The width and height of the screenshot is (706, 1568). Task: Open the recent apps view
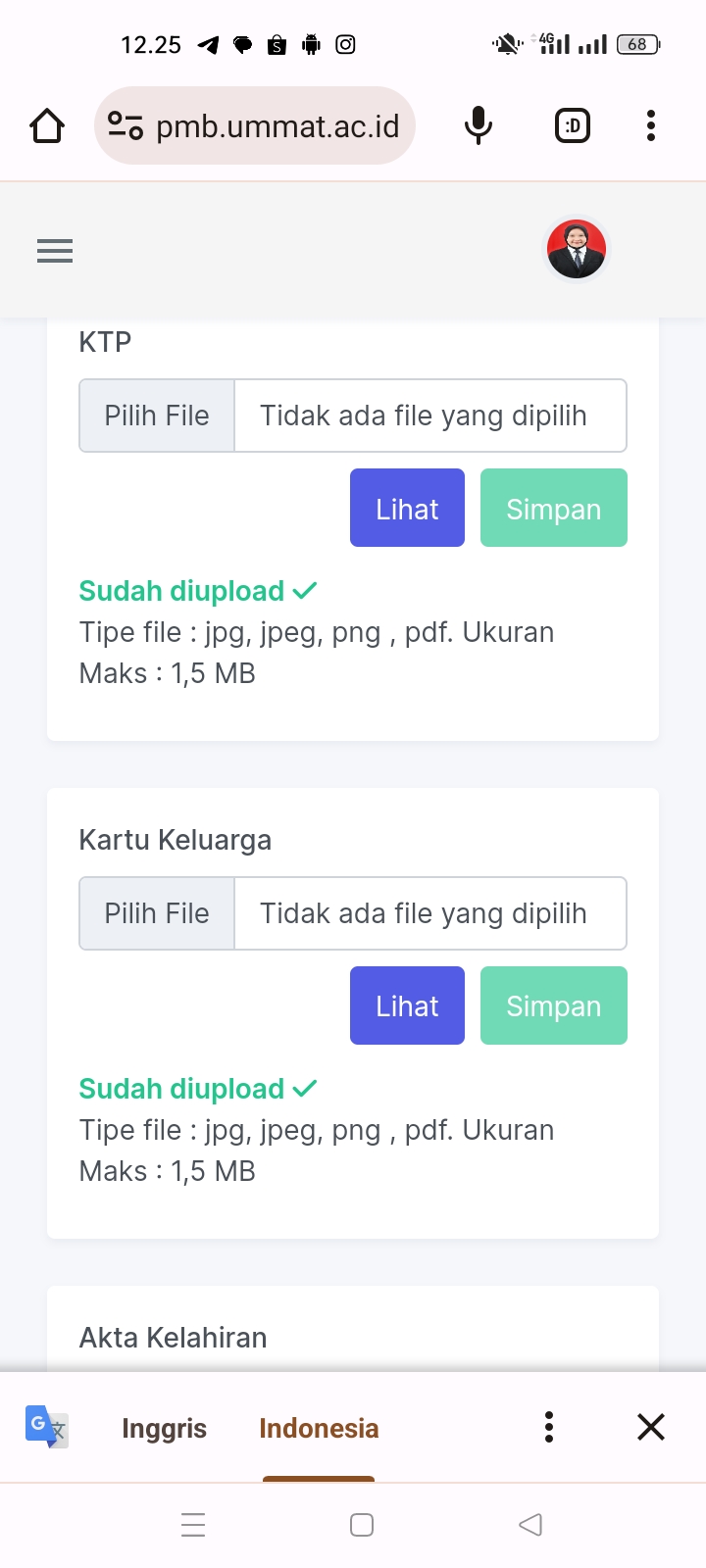tap(193, 1525)
